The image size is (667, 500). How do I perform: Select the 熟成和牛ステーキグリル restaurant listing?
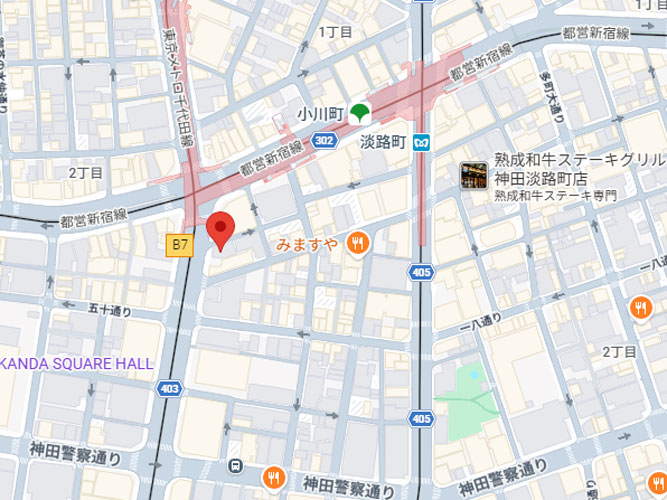[x=474, y=175]
